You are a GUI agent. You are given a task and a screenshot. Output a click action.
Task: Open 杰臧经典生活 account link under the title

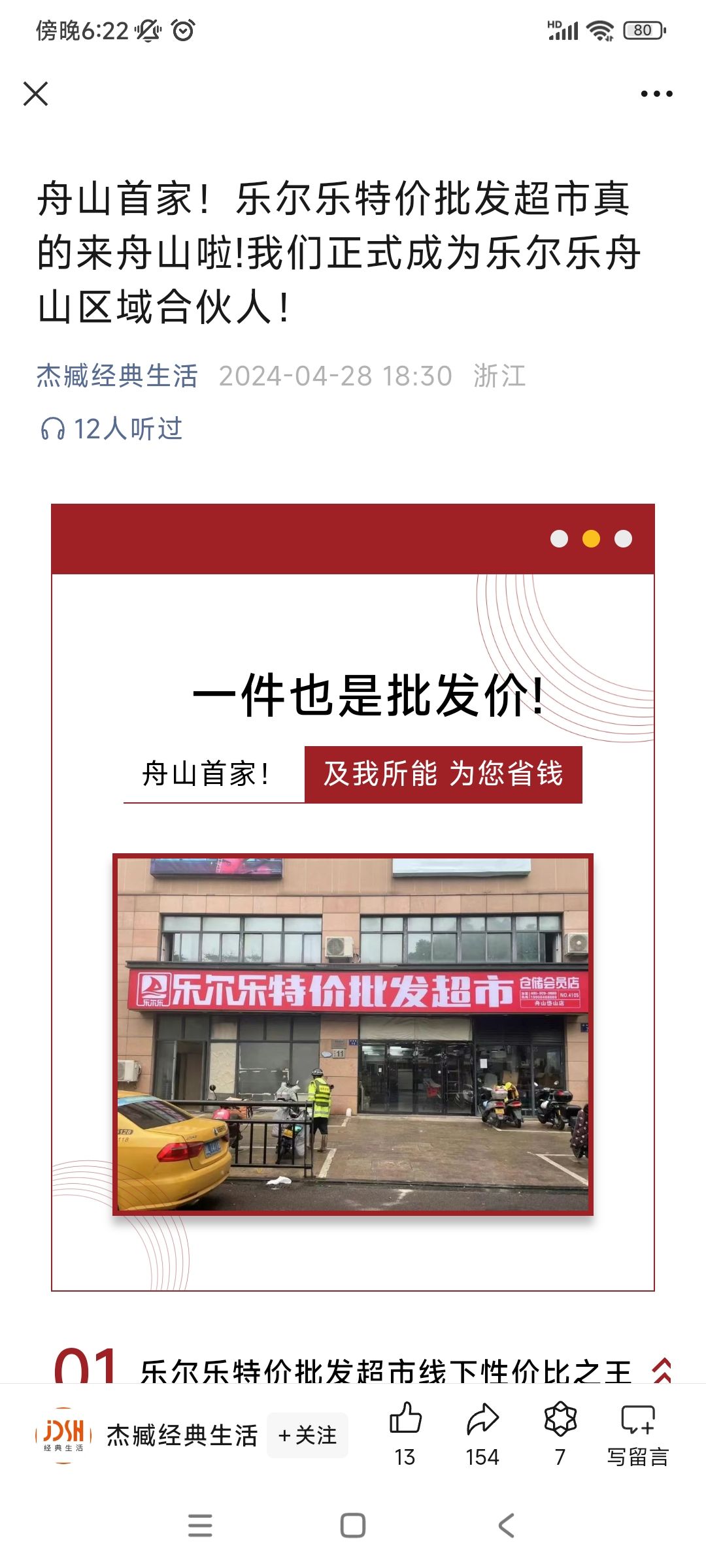117,376
